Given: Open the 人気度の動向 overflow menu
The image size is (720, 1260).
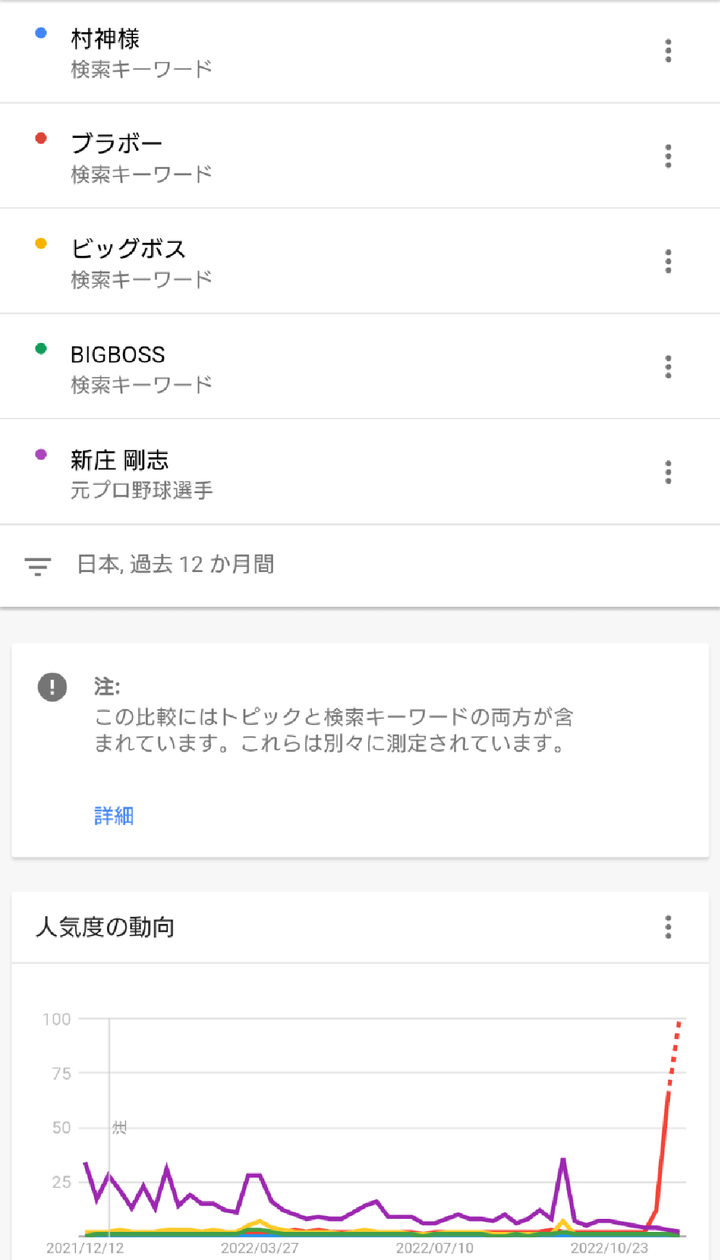Looking at the screenshot, I should pos(668,927).
